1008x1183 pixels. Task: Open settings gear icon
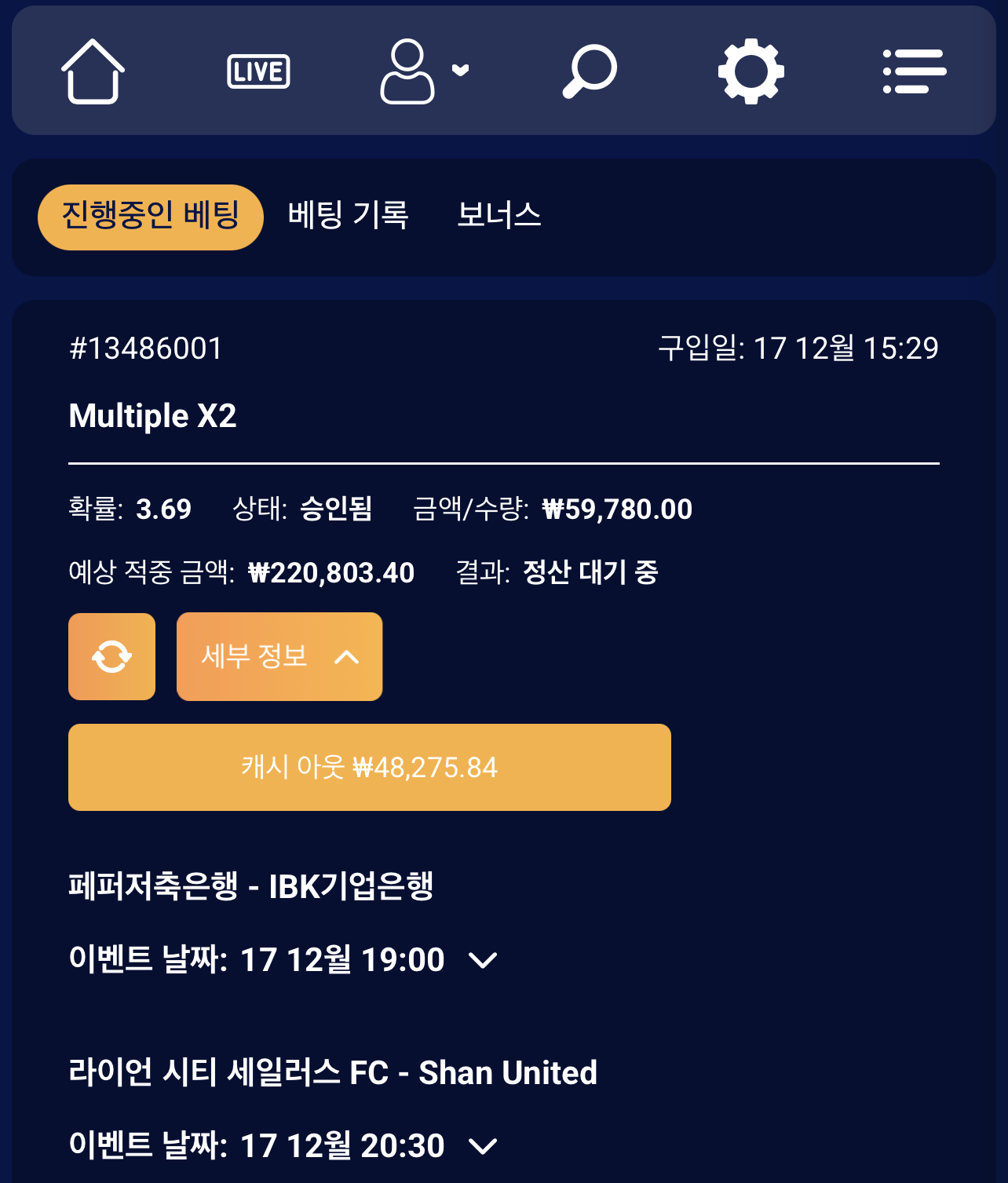pos(751,71)
